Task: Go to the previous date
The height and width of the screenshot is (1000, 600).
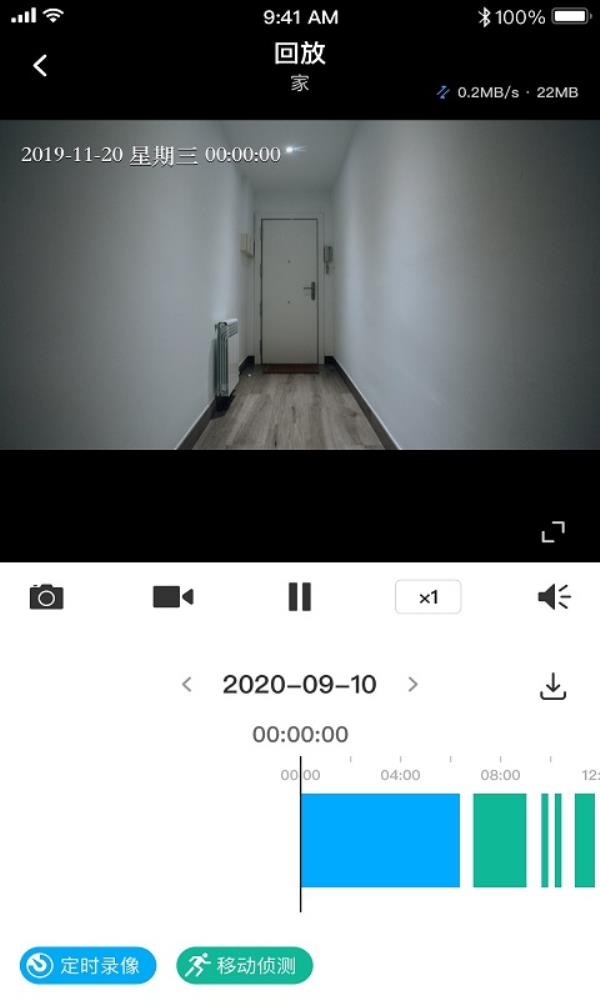Action: point(187,685)
